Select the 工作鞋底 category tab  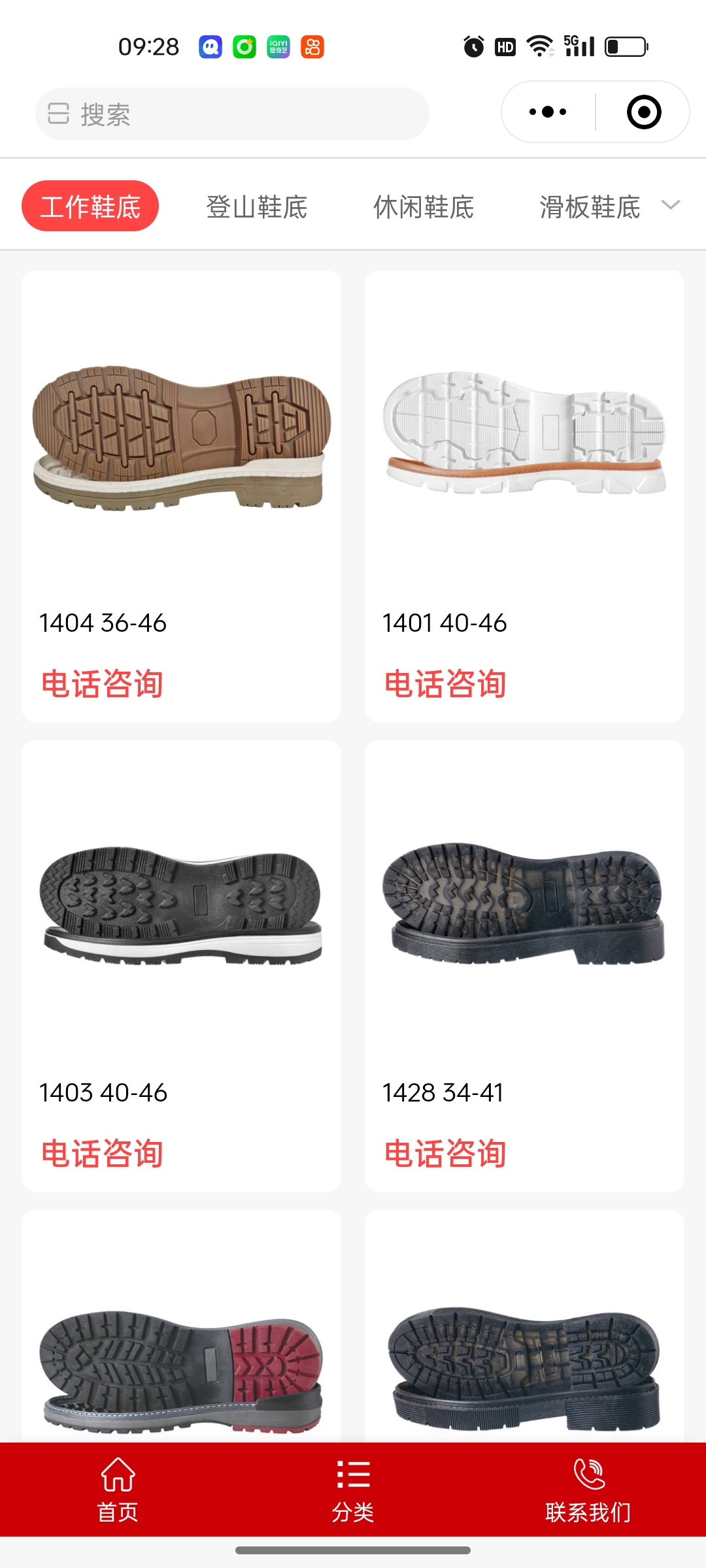(x=90, y=206)
